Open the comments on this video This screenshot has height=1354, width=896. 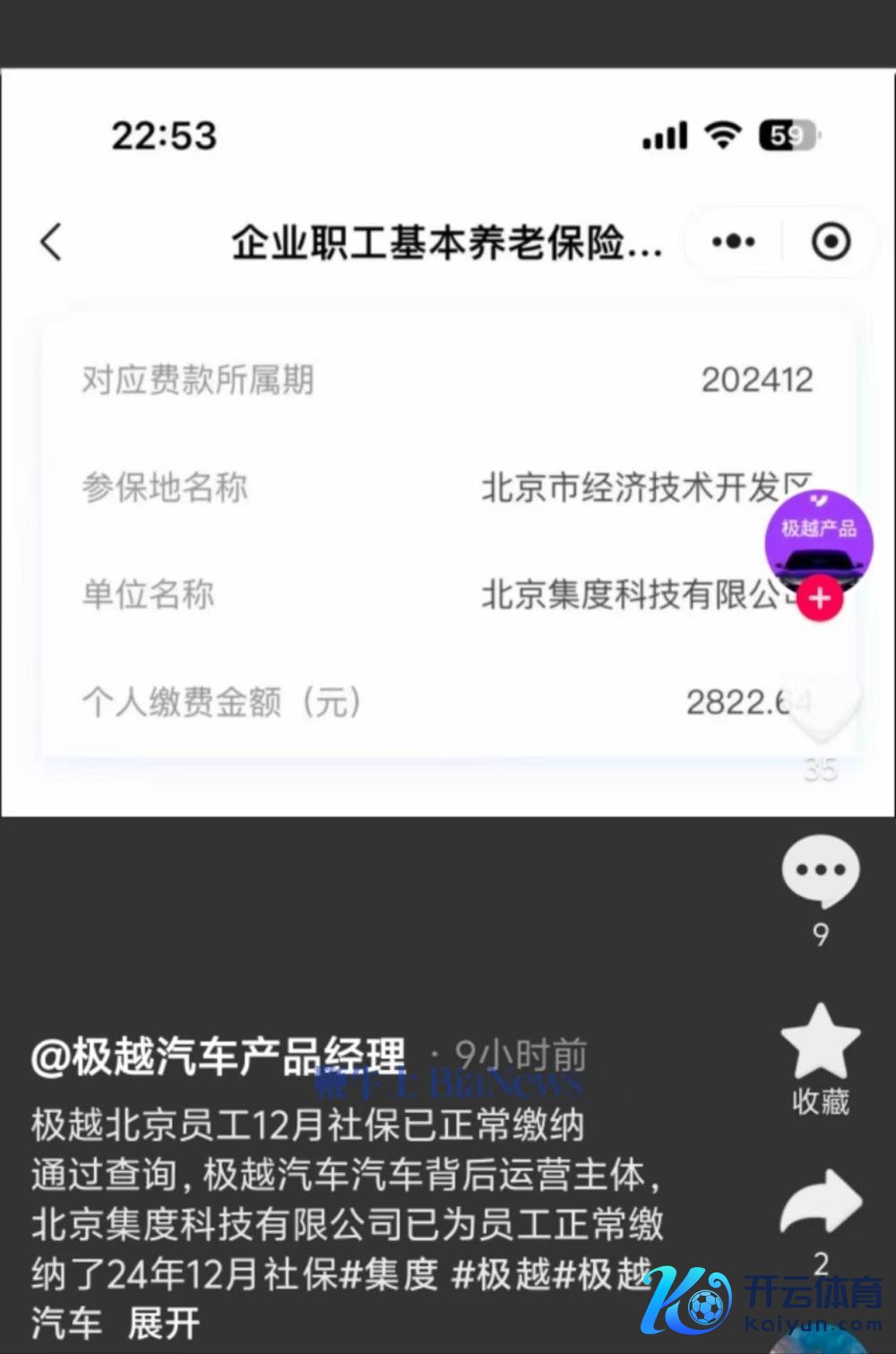(x=820, y=871)
